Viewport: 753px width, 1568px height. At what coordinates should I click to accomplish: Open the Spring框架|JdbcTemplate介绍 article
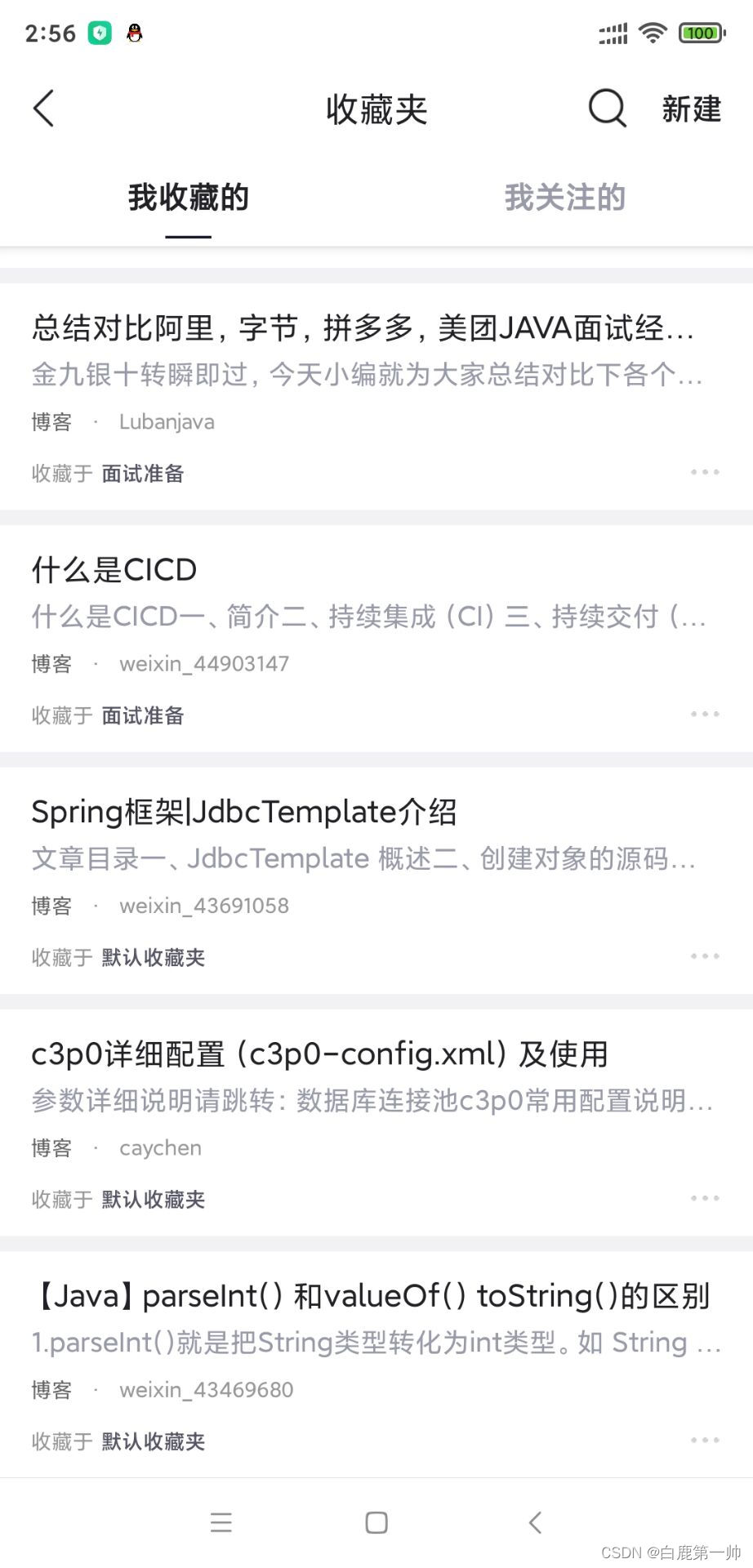243,812
